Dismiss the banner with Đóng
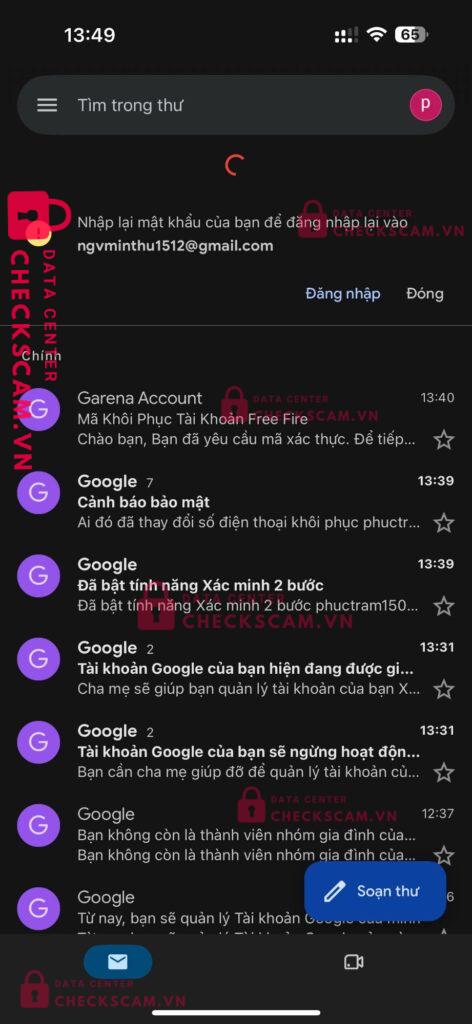Screen dimensions: 472x1024 pos(424,294)
